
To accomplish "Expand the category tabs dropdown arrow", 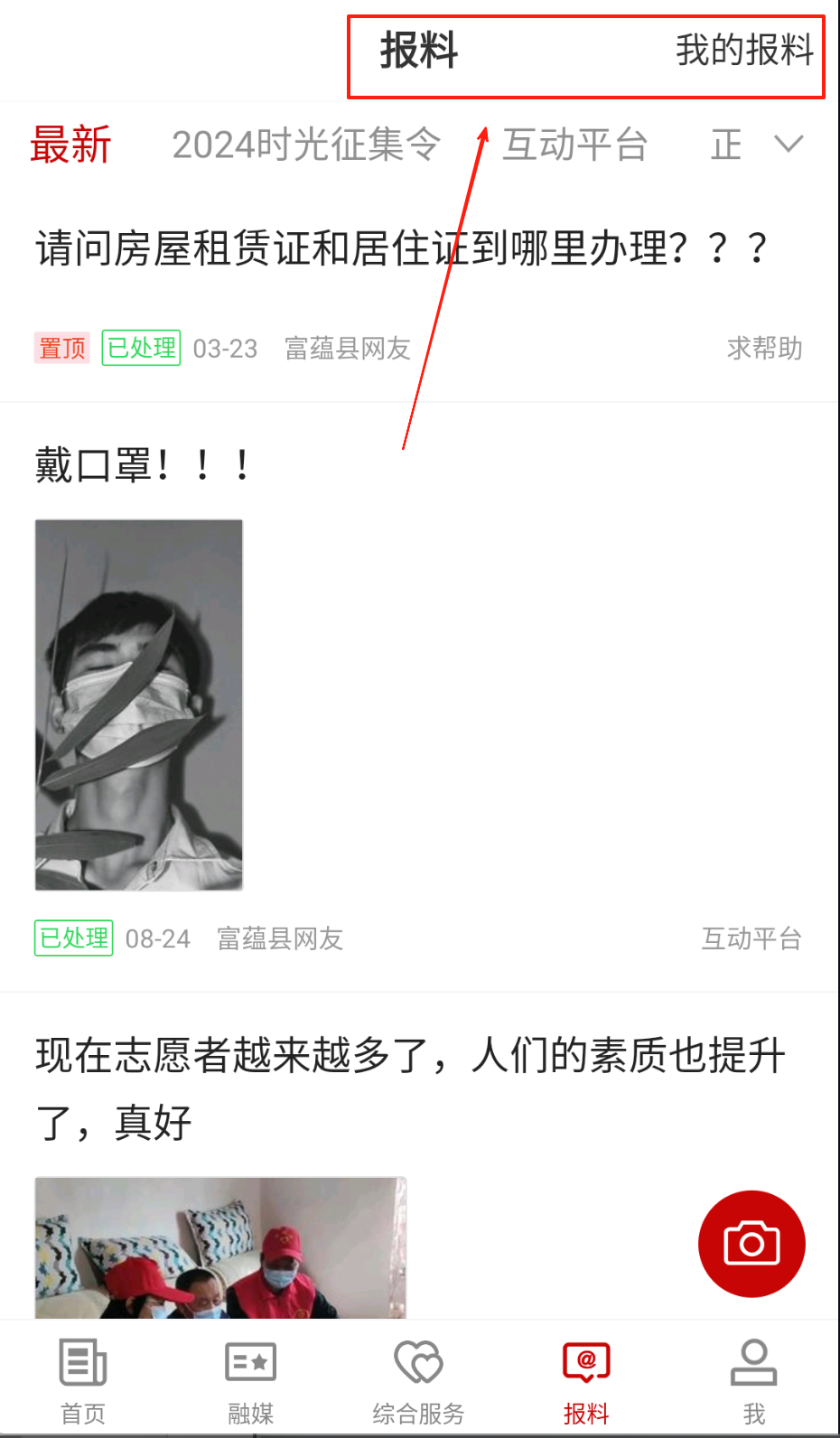I will click(789, 145).
